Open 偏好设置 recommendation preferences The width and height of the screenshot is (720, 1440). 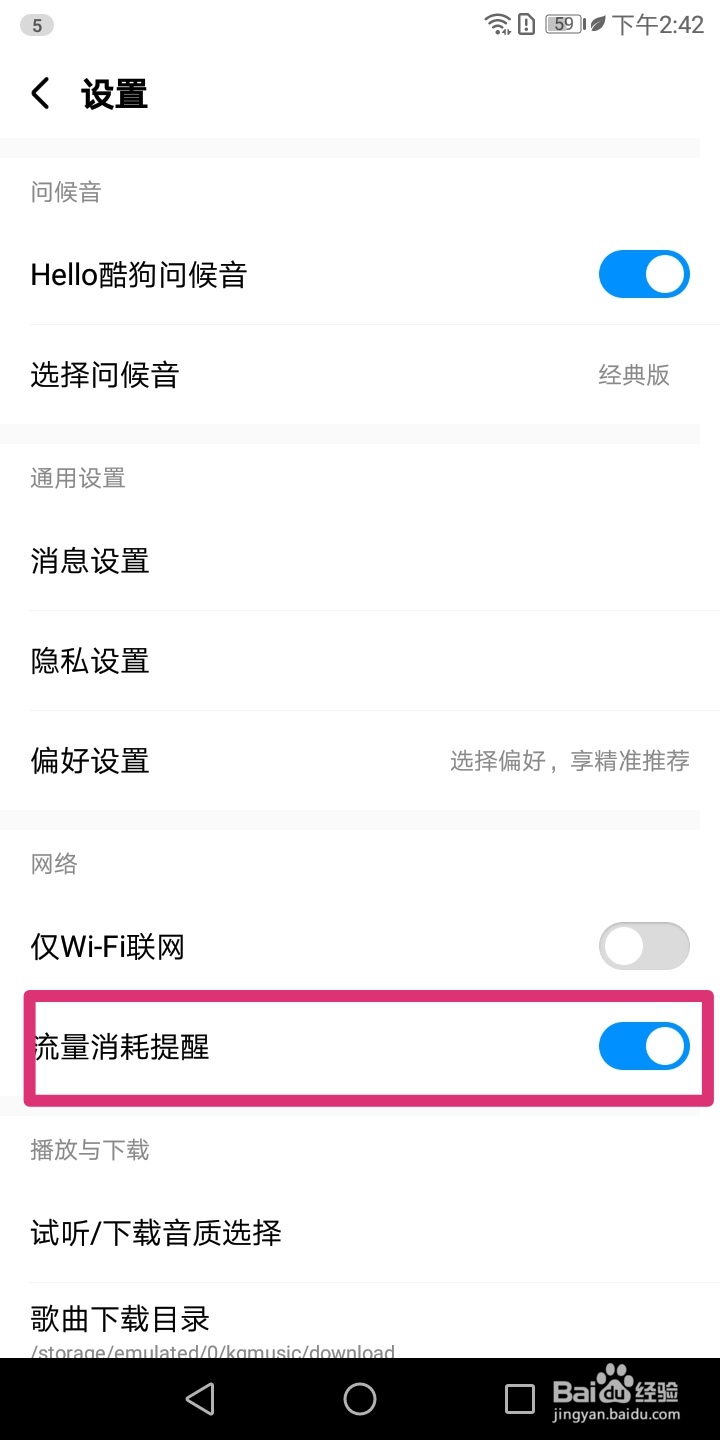click(360, 761)
